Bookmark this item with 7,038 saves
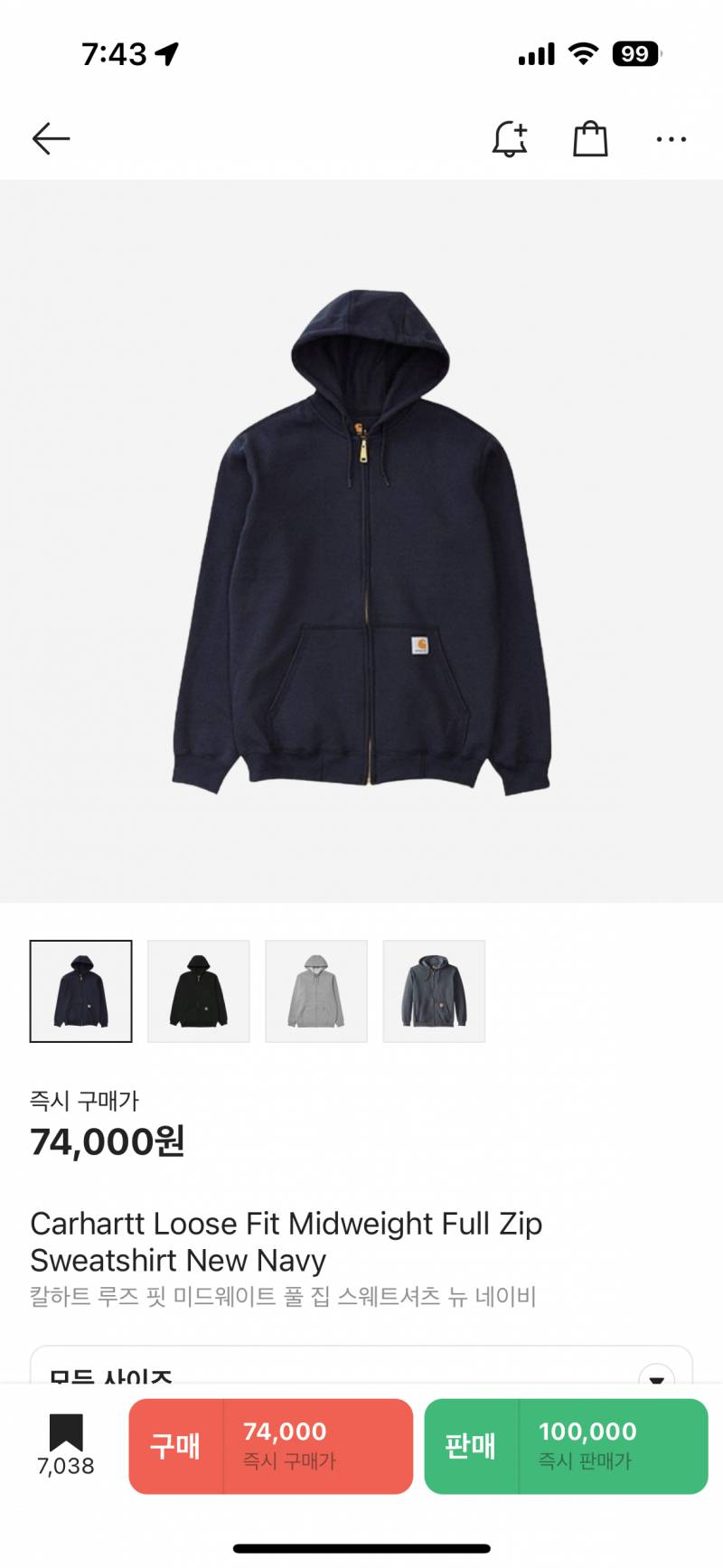This screenshot has height=1568, width=723. point(66,1445)
